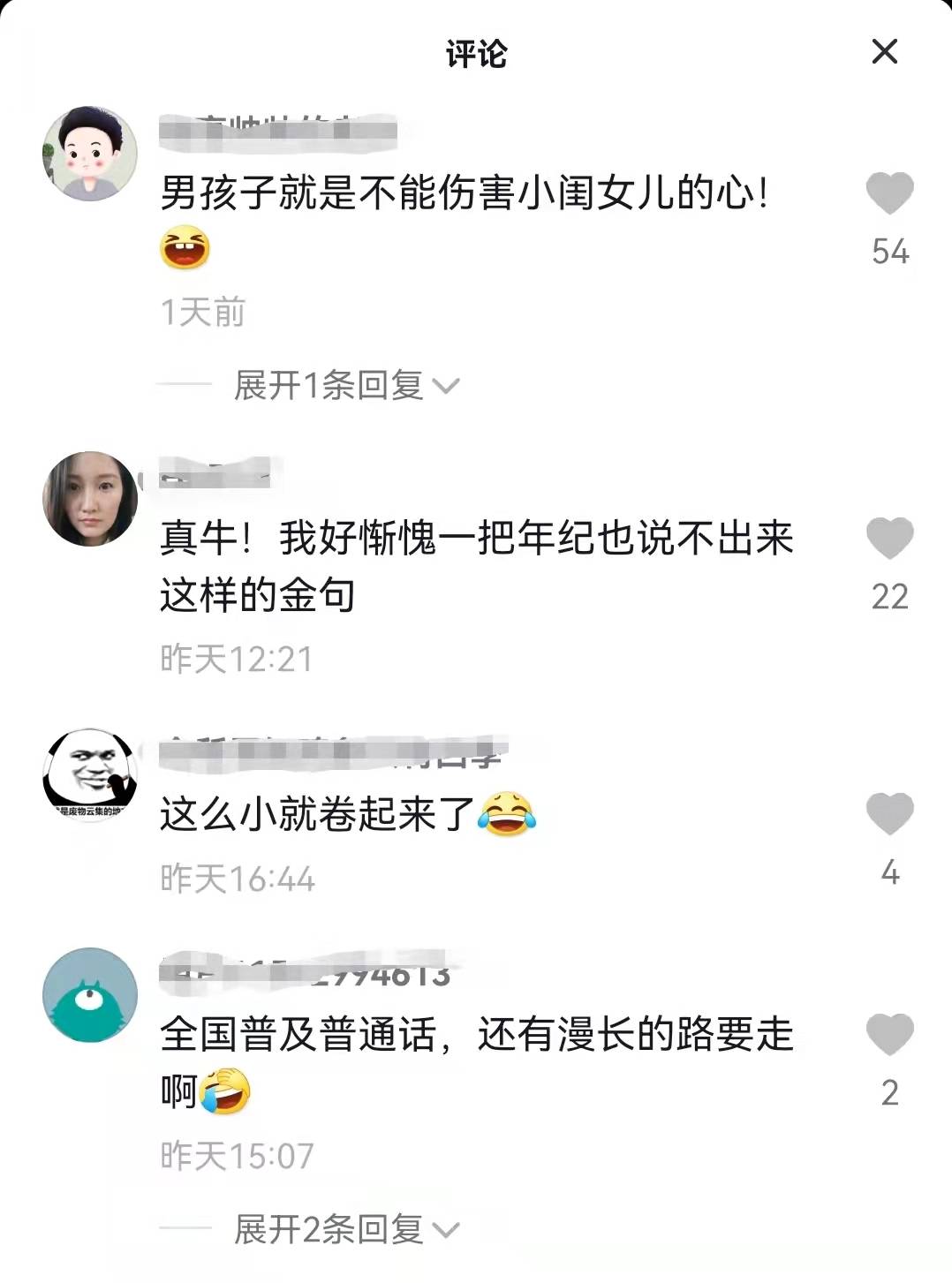Open profile of the 真牛 commenter
952x1283 pixels.
tap(90, 499)
